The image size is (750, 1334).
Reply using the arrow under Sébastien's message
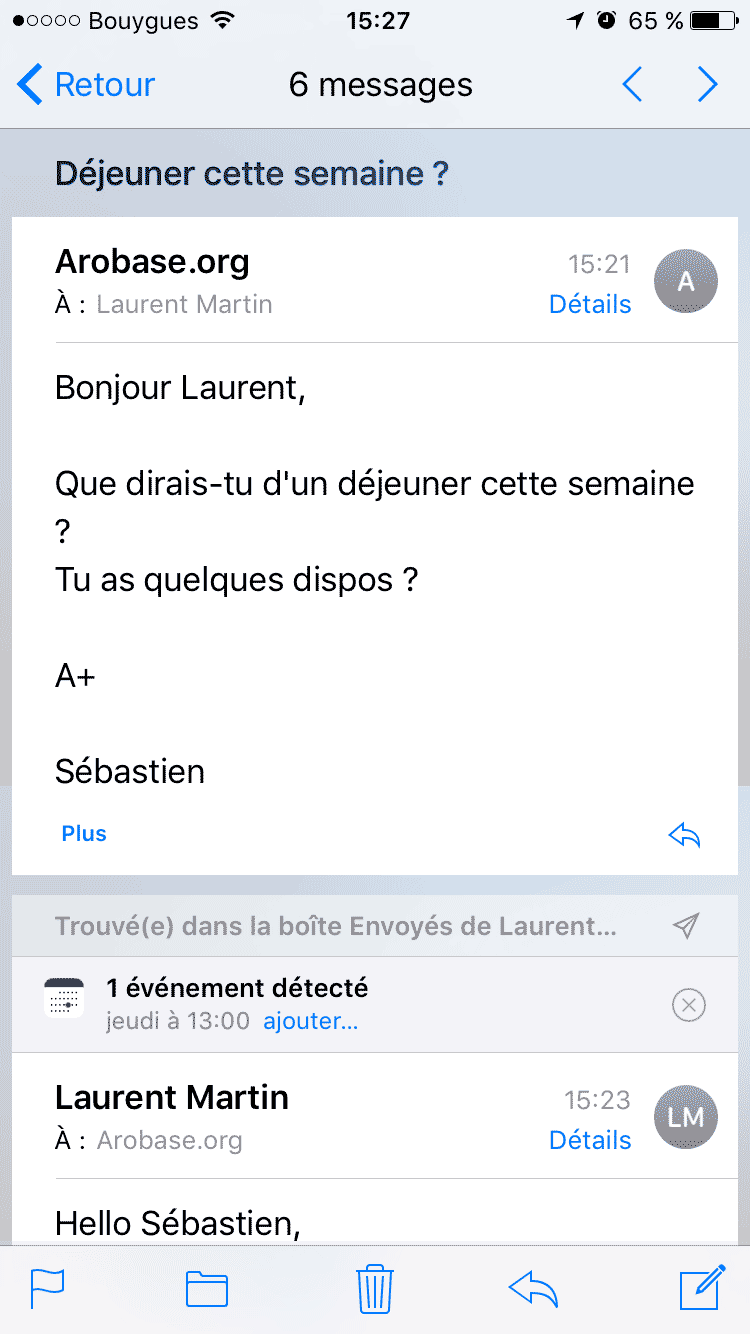click(685, 836)
